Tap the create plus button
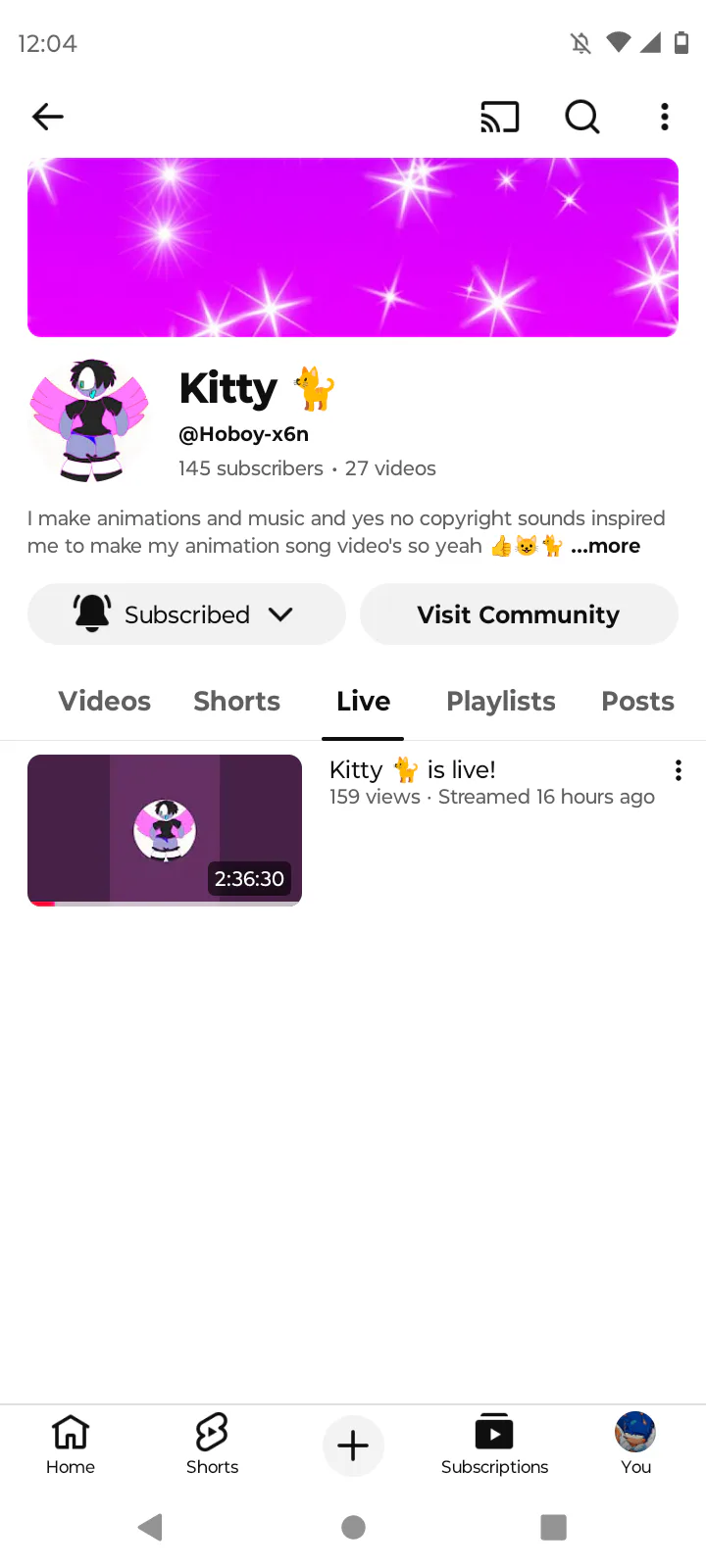This screenshot has width=706, height=1568. tap(353, 1445)
